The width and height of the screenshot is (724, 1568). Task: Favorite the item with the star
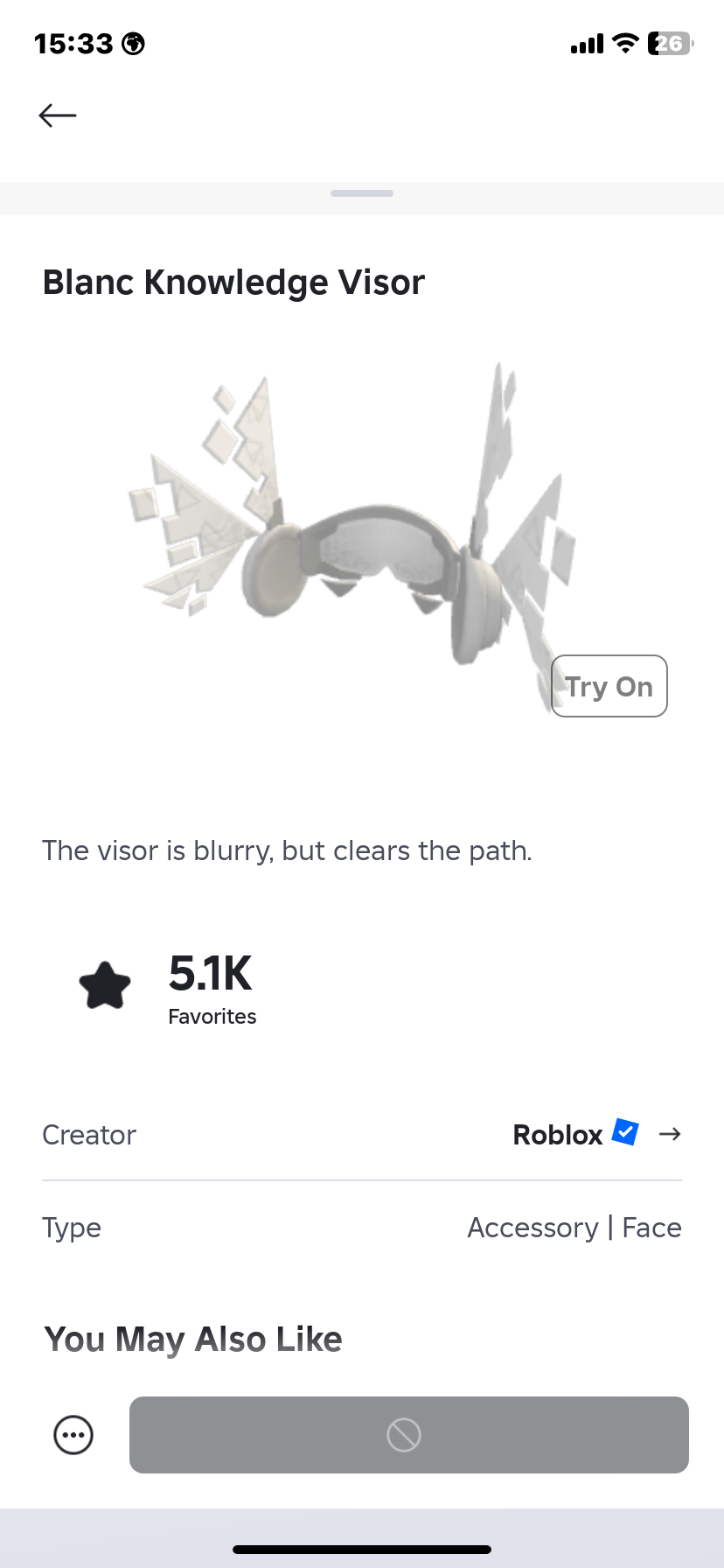(x=105, y=986)
